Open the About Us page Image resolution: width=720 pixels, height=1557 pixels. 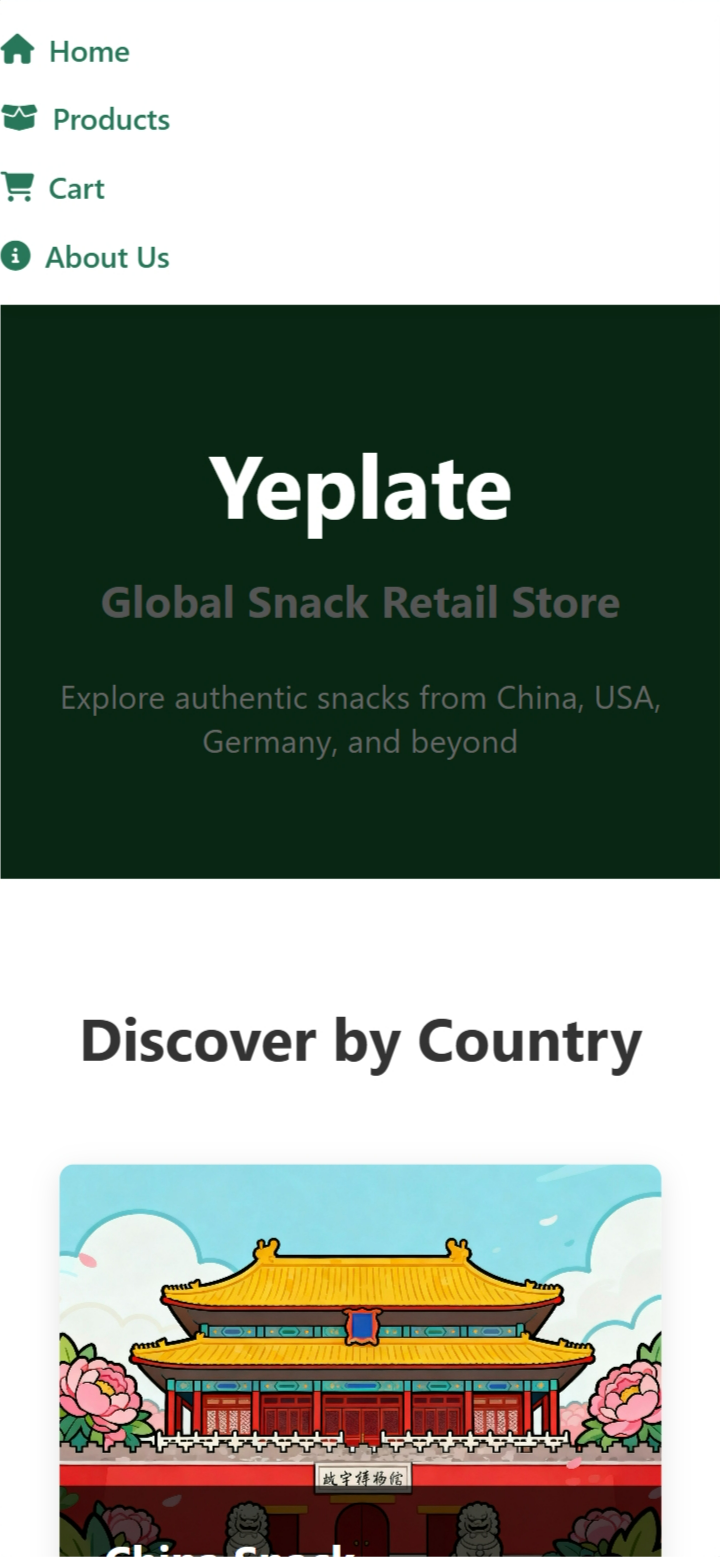tap(85, 257)
